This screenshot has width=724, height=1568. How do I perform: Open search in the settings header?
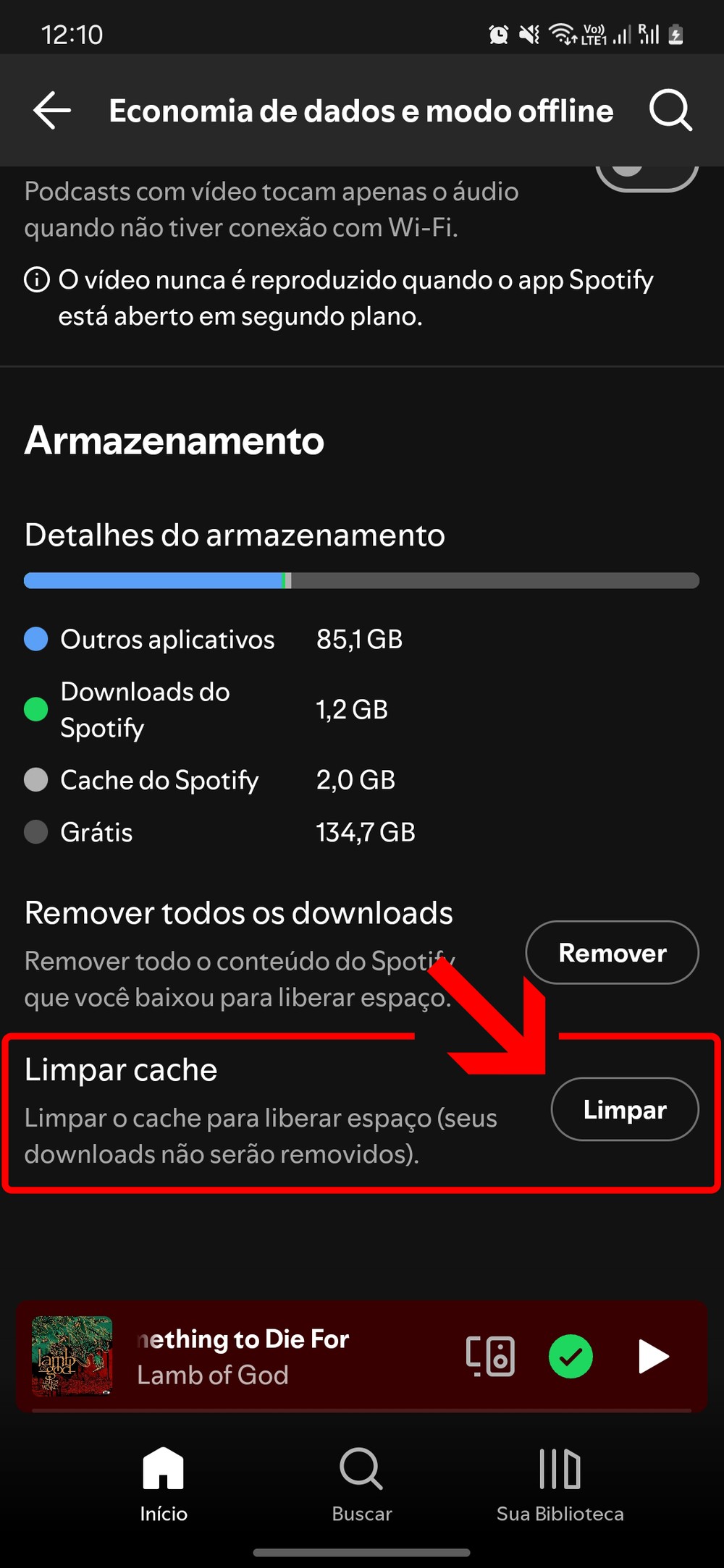click(670, 111)
